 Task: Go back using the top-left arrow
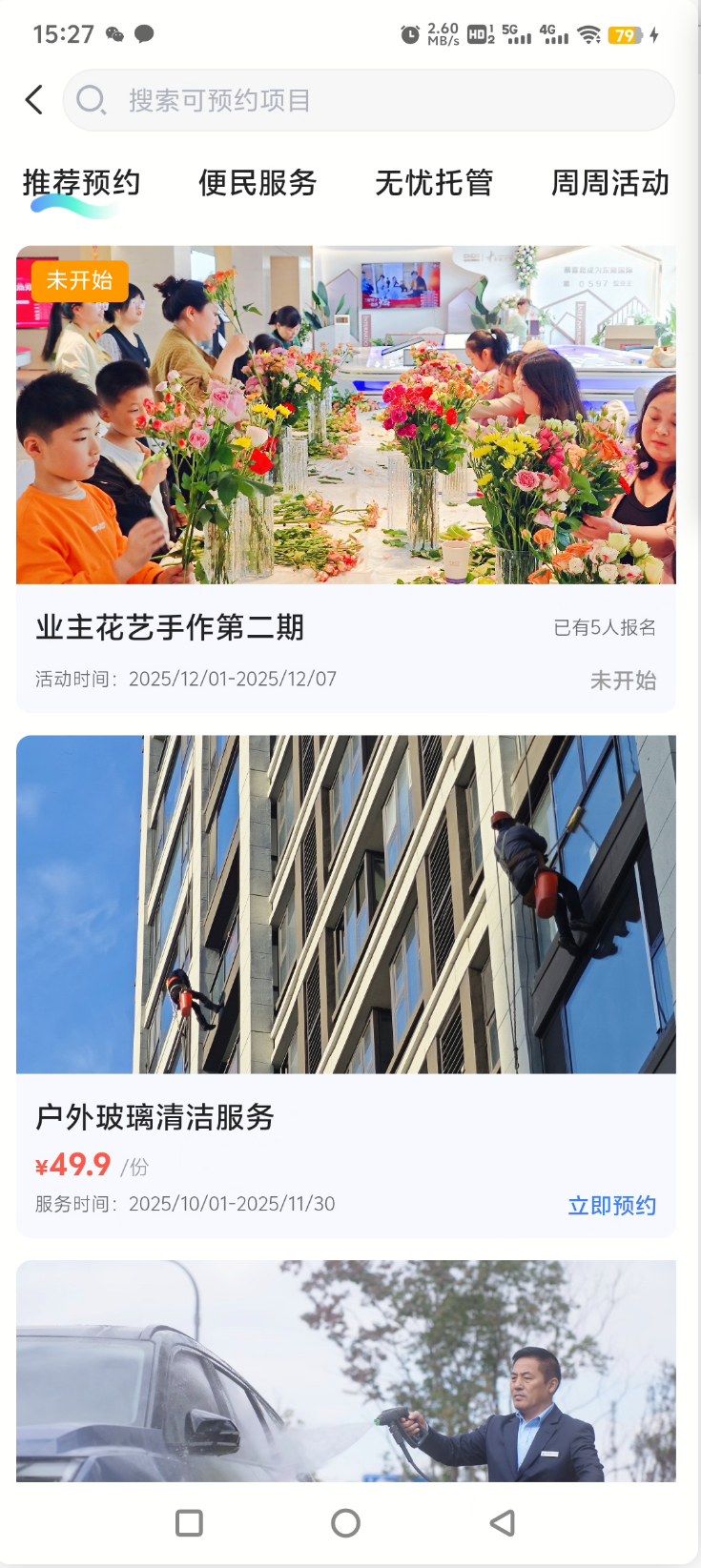coord(34,100)
